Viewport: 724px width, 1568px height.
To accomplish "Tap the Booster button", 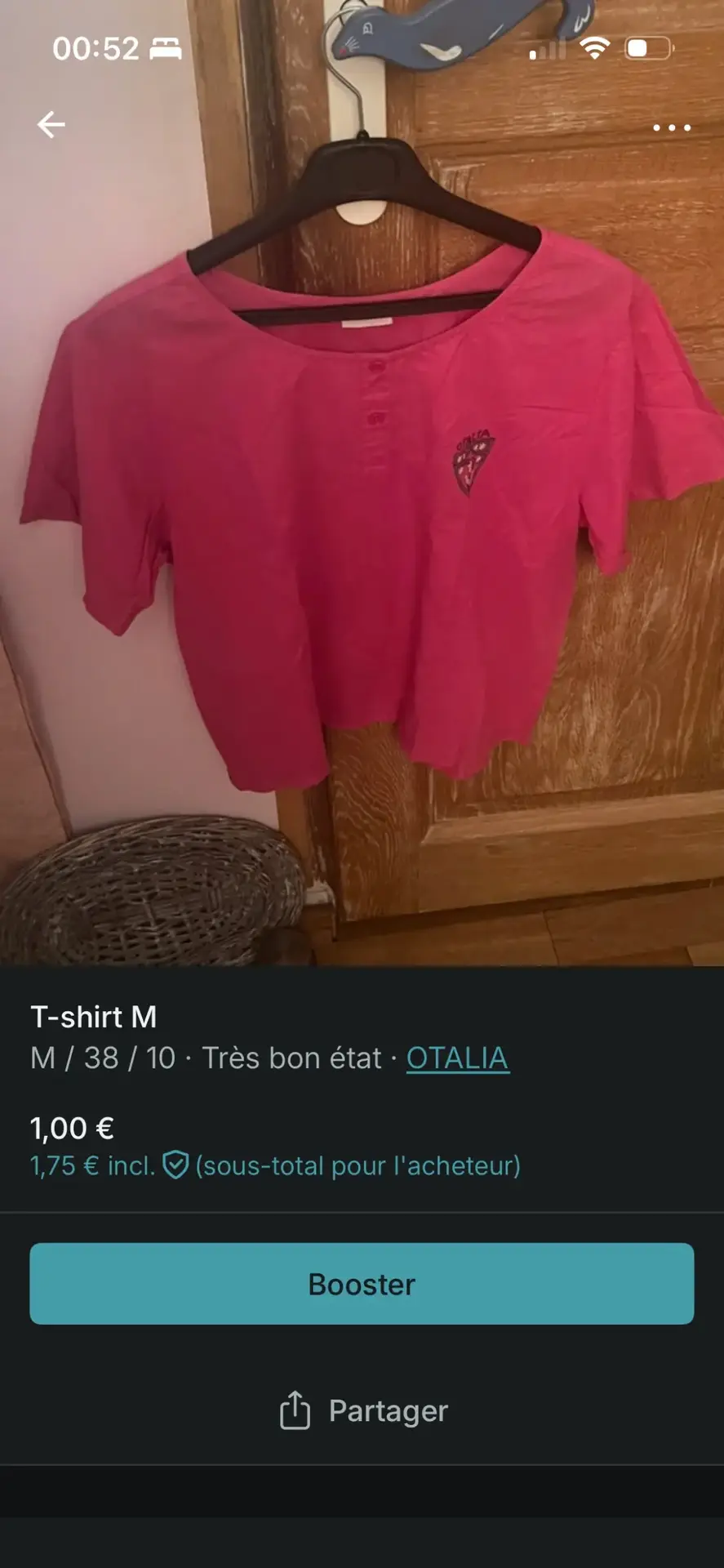I will click(x=362, y=1284).
